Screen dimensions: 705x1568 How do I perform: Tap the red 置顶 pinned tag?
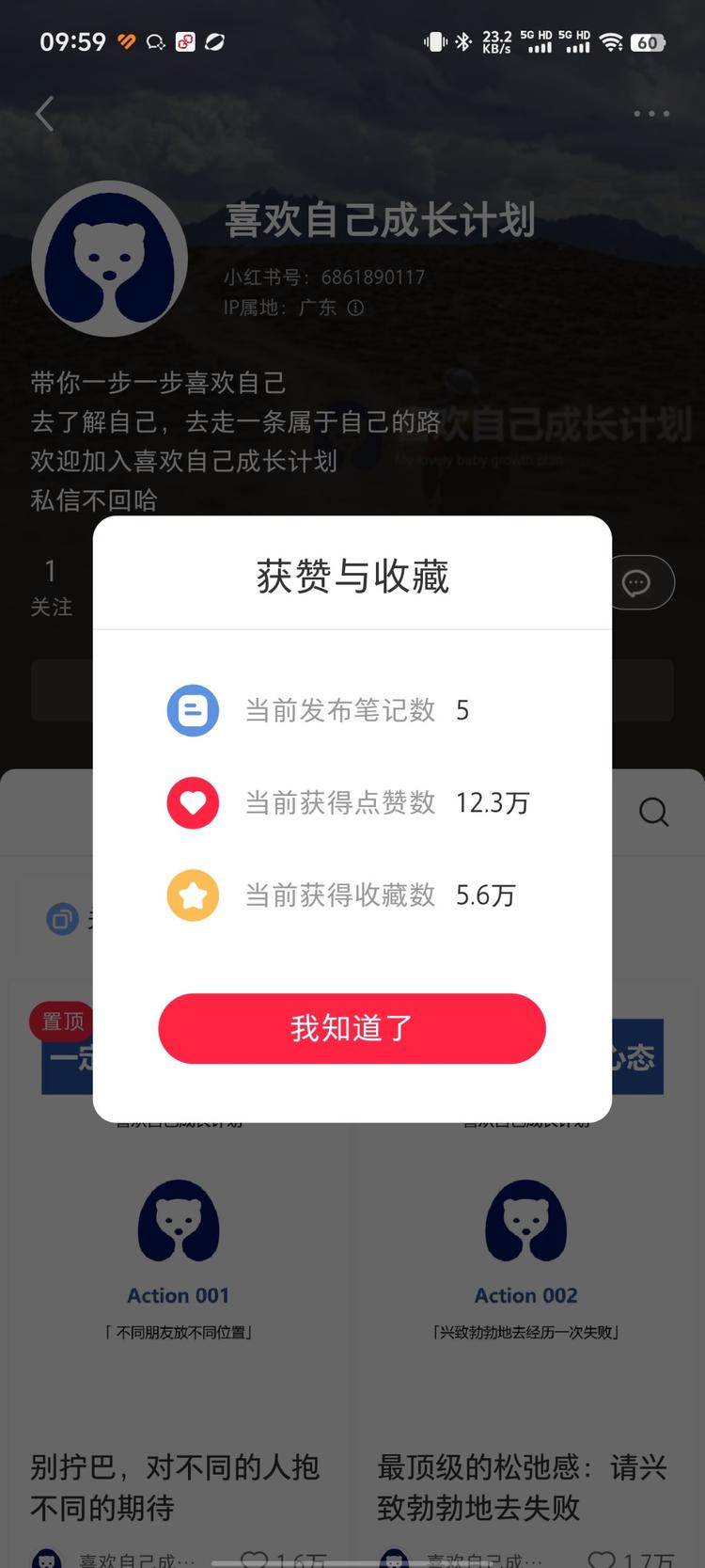point(60,1022)
